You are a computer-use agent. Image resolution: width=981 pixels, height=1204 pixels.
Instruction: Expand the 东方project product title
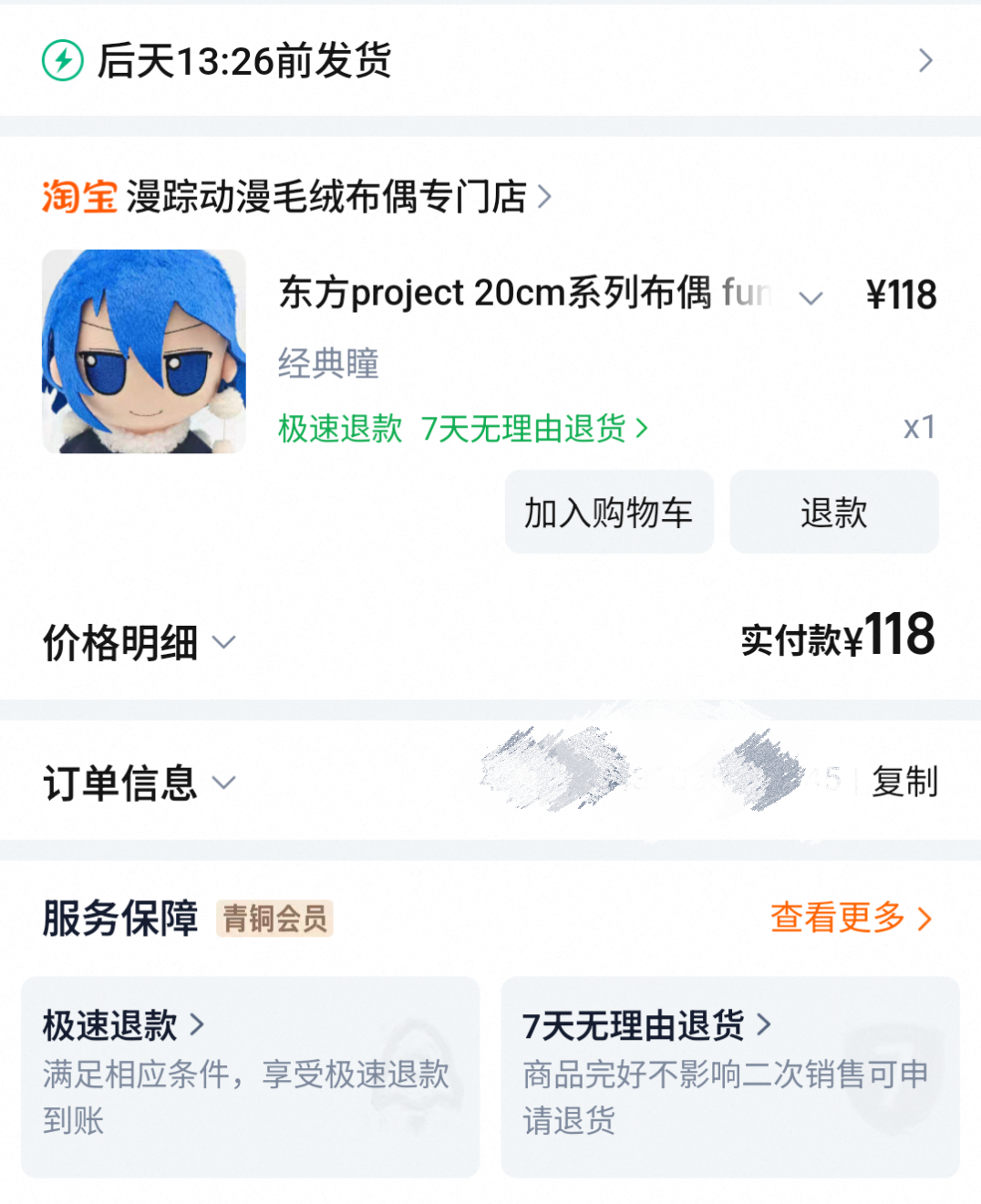(x=811, y=297)
